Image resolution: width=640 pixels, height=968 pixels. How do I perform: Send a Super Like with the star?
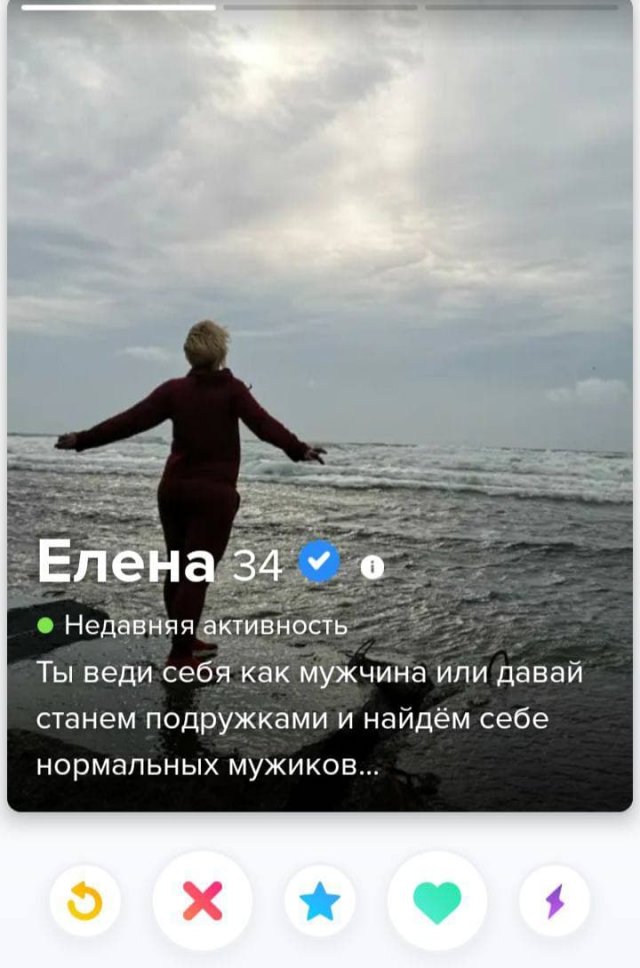pyautogui.click(x=320, y=902)
